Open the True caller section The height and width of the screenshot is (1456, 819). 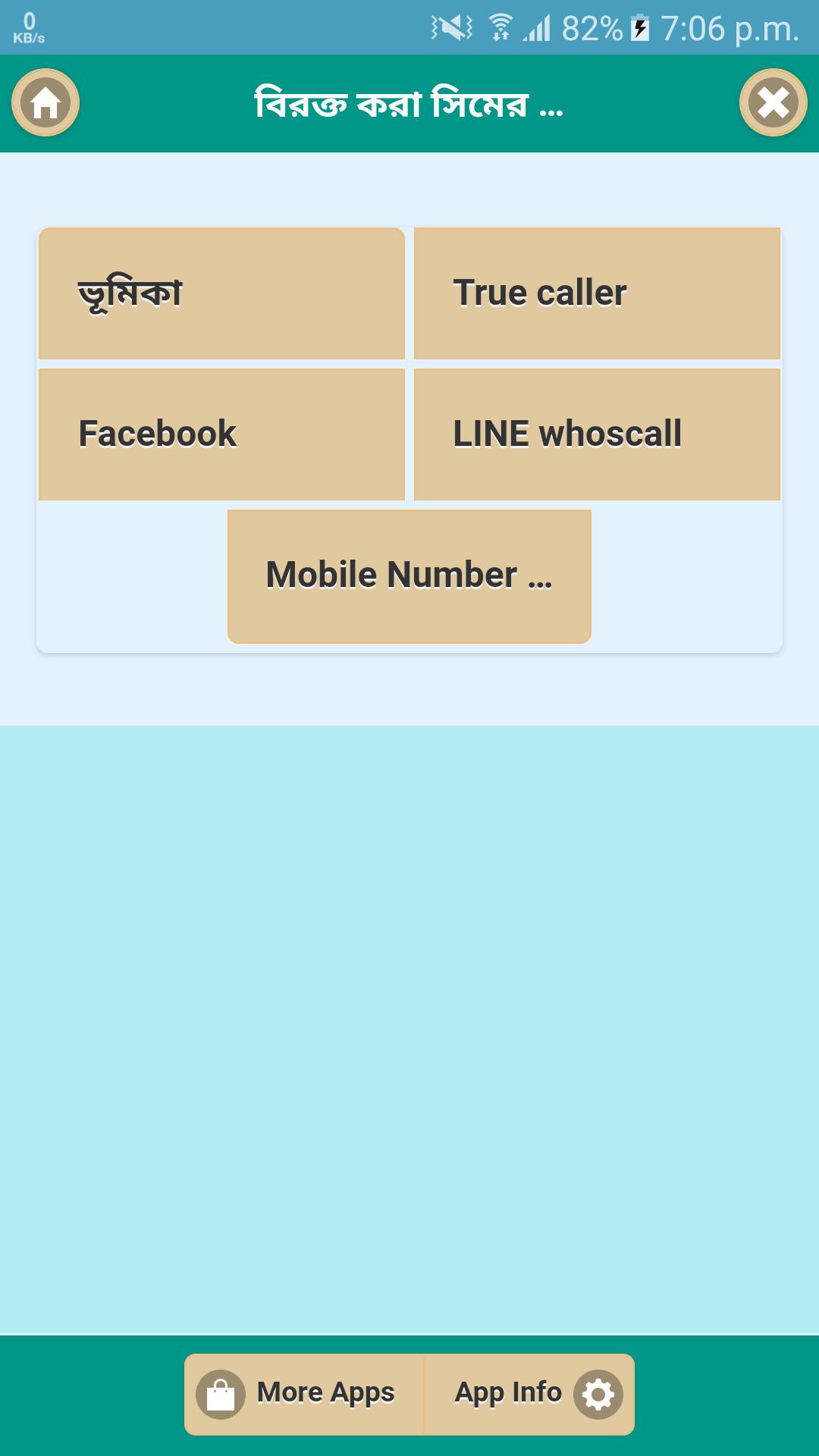[x=597, y=293]
